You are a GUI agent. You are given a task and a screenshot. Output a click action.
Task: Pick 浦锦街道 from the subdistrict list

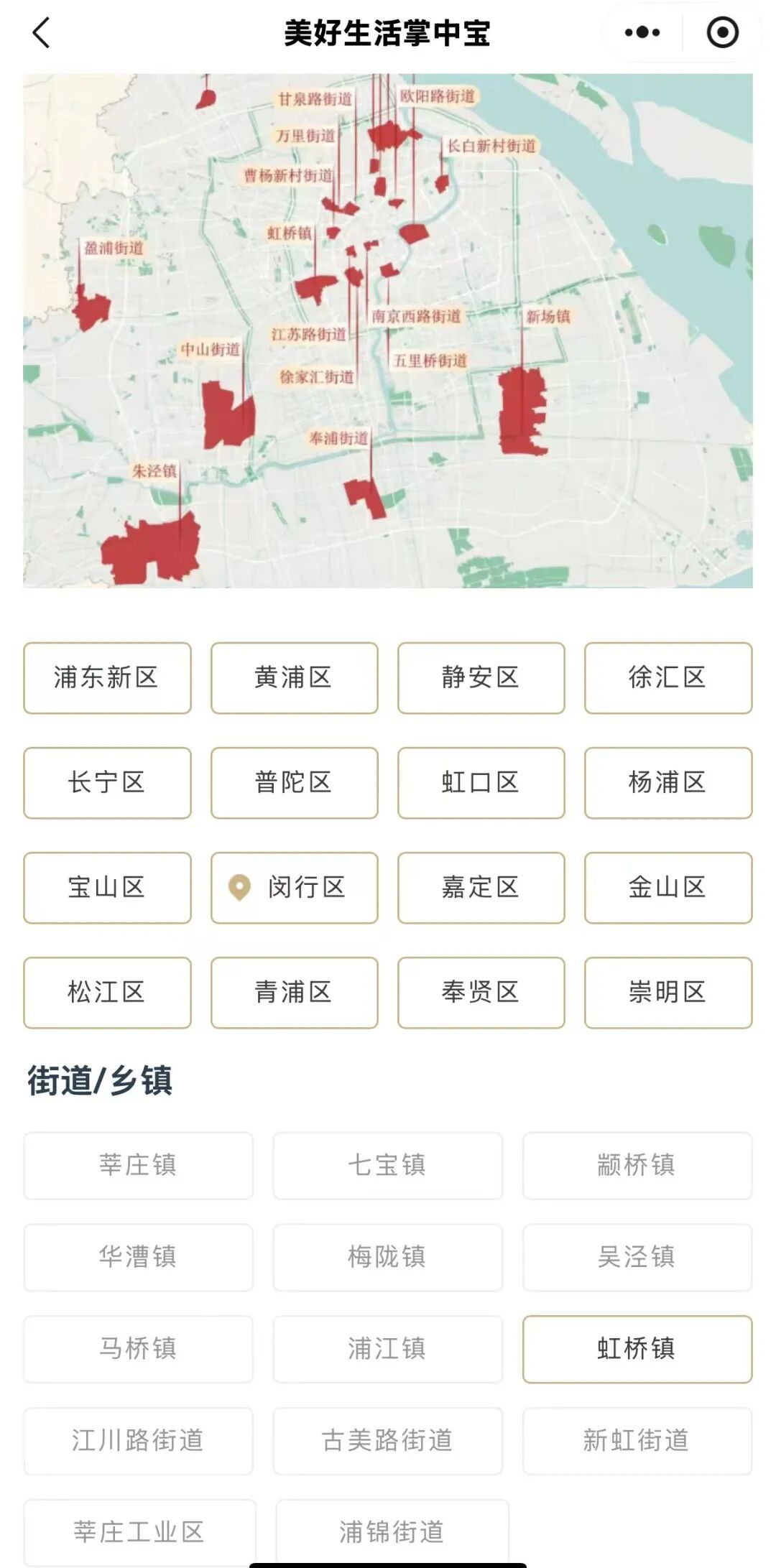pyautogui.click(x=392, y=1531)
